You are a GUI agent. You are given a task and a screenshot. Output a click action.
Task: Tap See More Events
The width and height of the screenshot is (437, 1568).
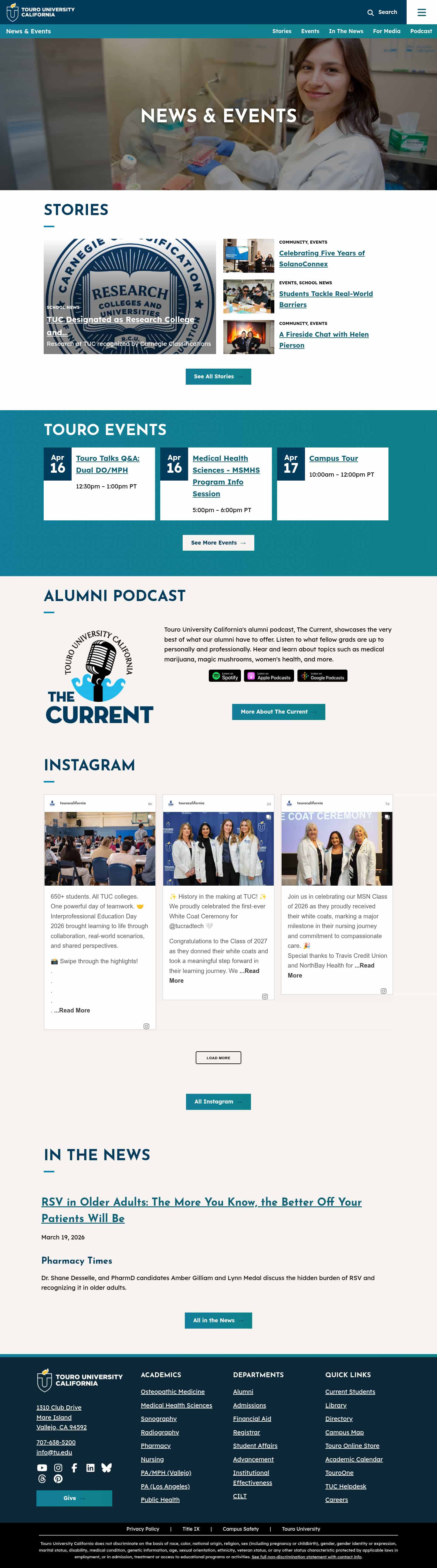click(x=218, y=542)
